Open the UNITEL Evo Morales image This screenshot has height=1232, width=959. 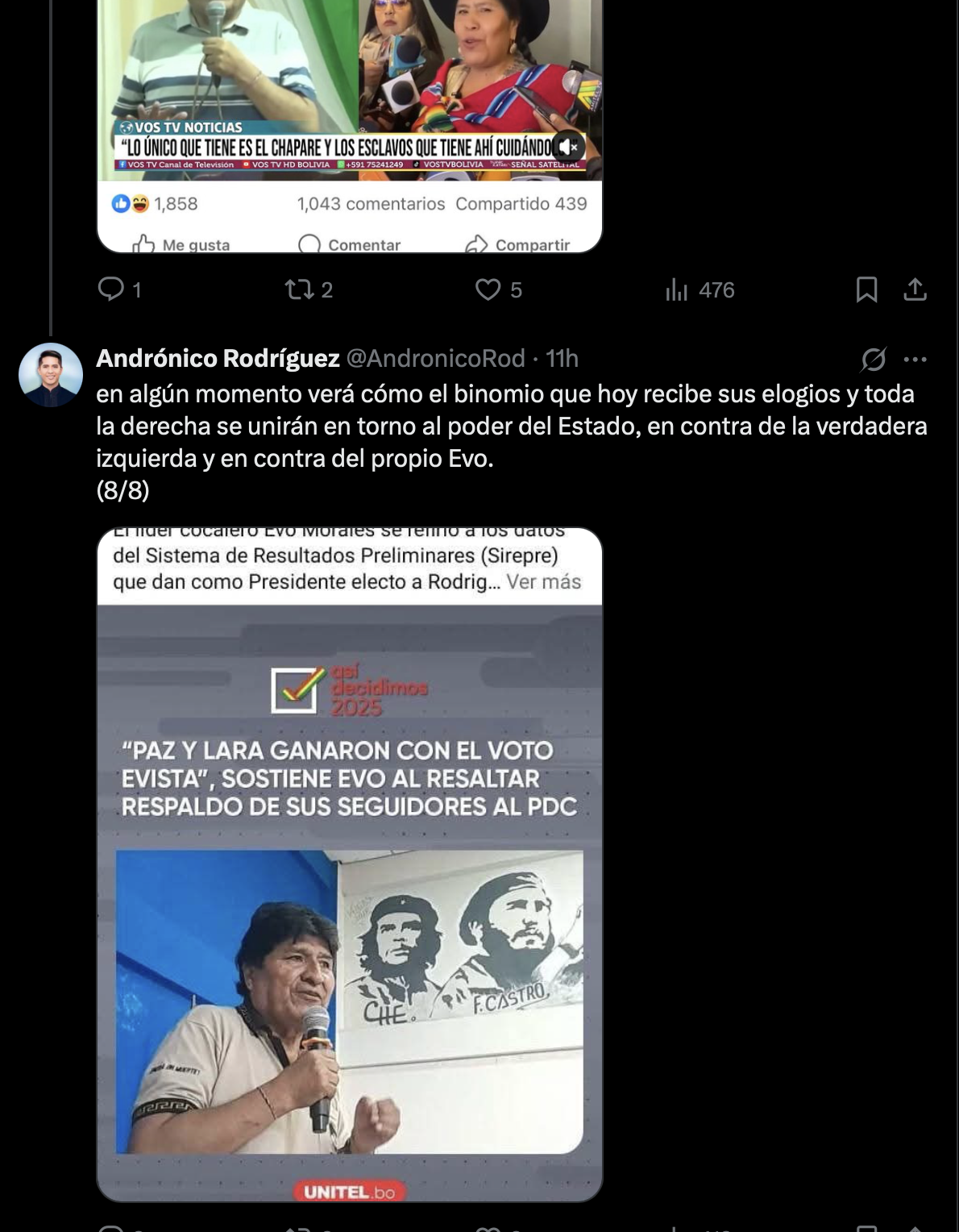pos(349,887)
